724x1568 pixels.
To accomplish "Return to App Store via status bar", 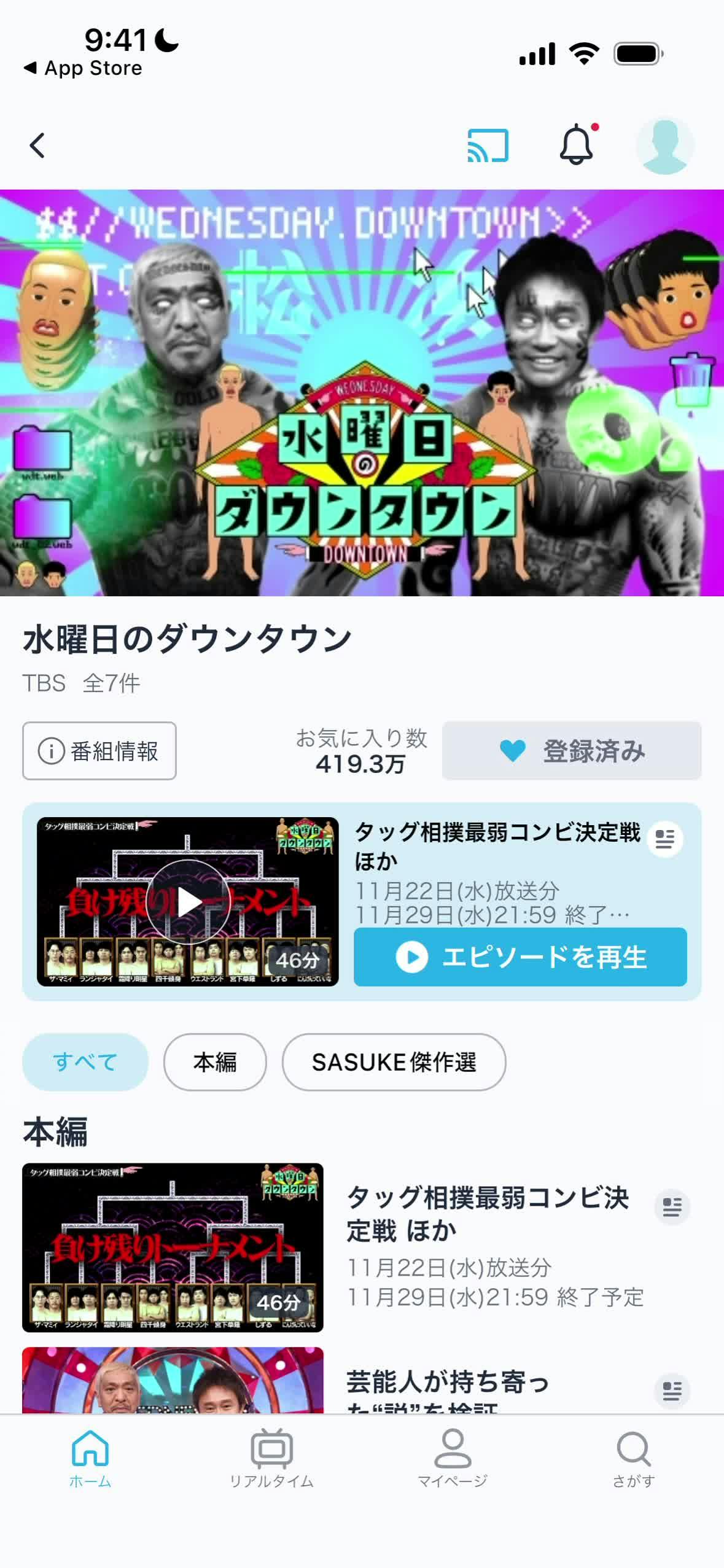I will [x=83, y=68].
